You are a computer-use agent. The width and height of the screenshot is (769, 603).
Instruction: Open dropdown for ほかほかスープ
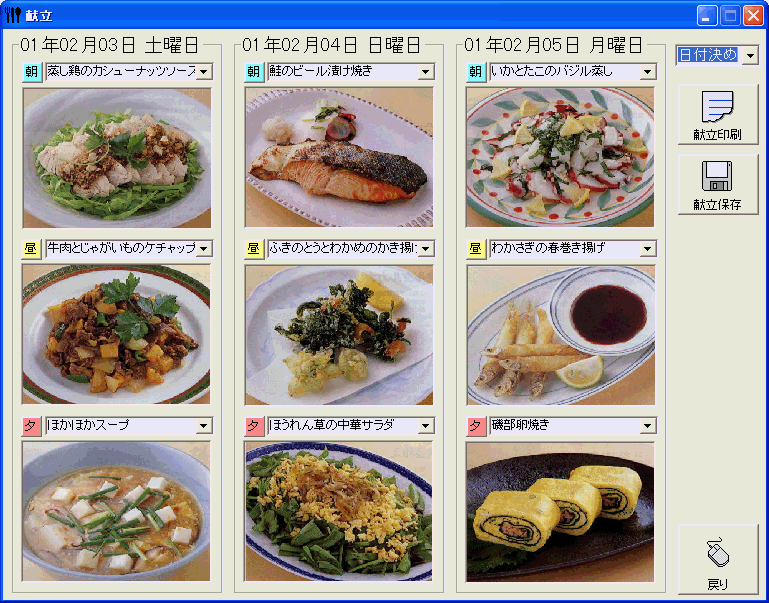point(204,426)
